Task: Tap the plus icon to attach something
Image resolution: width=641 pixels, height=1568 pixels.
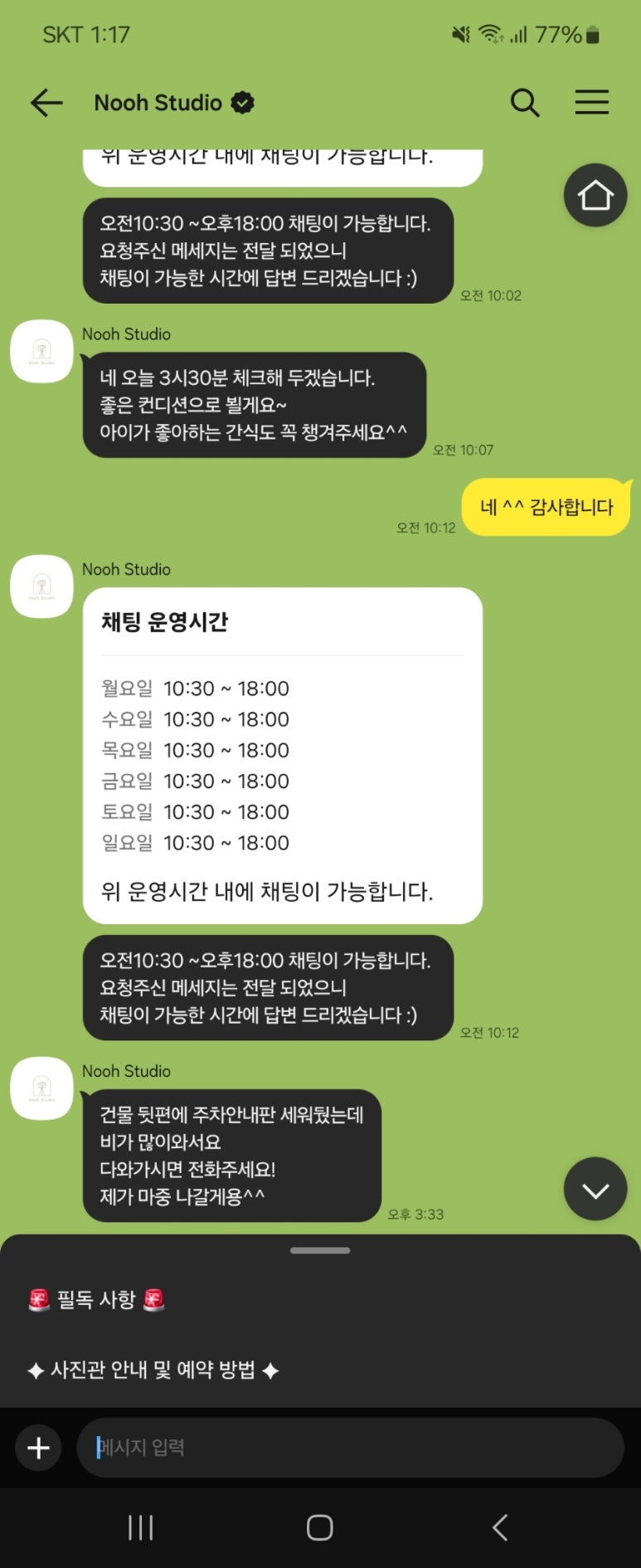Action: [38, 1448]
